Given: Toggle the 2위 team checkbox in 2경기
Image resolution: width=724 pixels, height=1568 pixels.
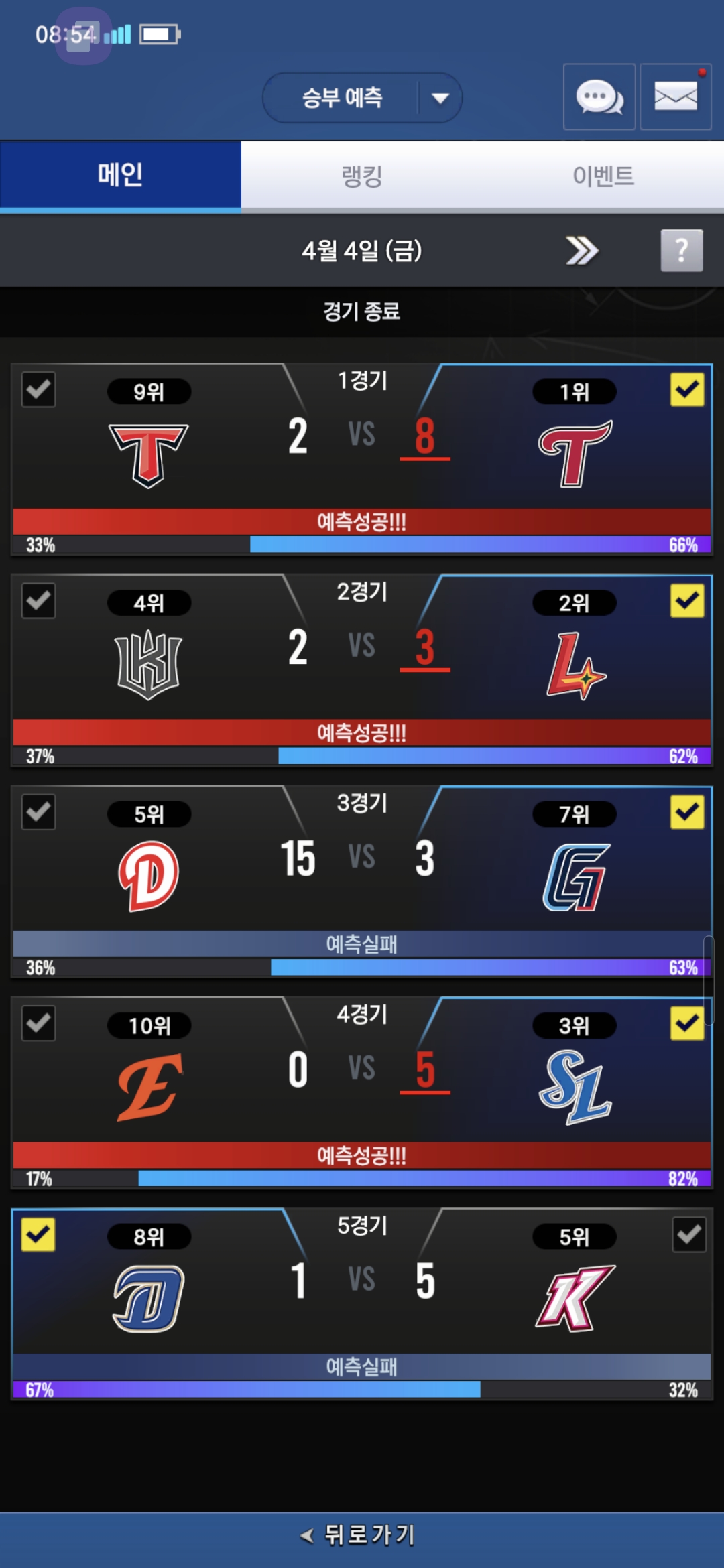Looking at the screenshot, I should pos(686,600).
